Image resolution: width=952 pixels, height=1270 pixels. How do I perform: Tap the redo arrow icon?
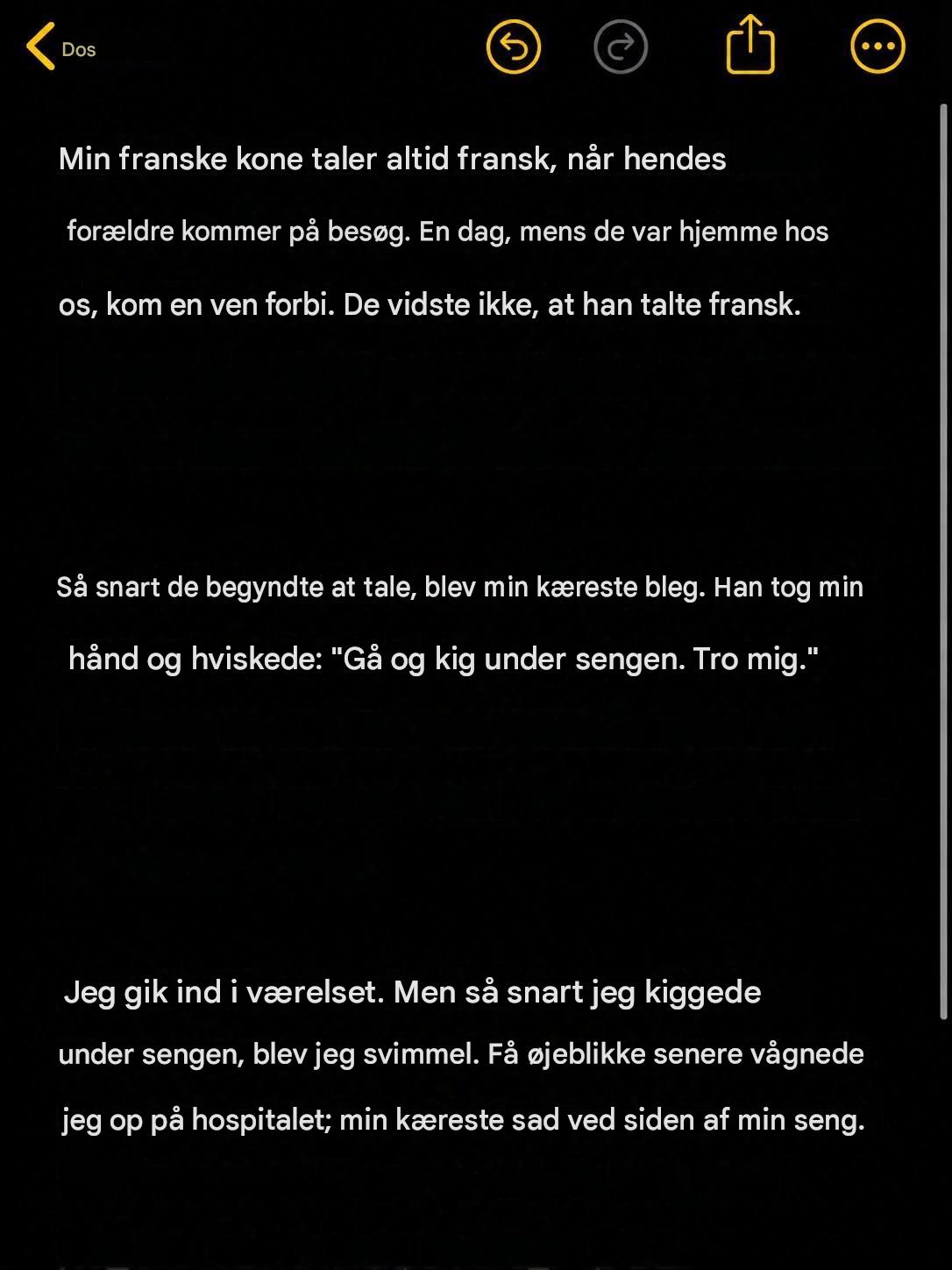pos(621,46)
